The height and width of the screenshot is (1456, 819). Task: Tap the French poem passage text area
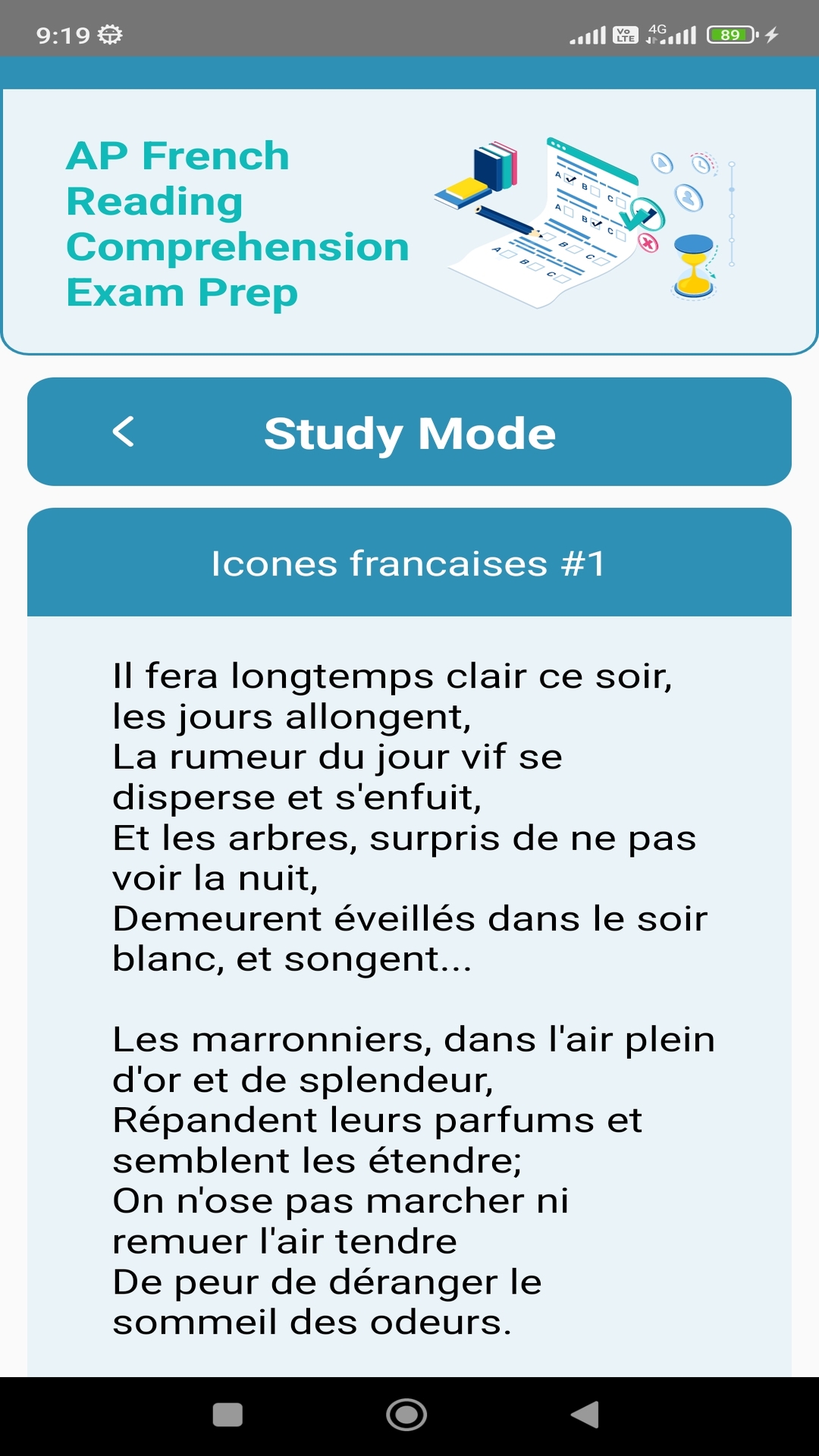409,986
